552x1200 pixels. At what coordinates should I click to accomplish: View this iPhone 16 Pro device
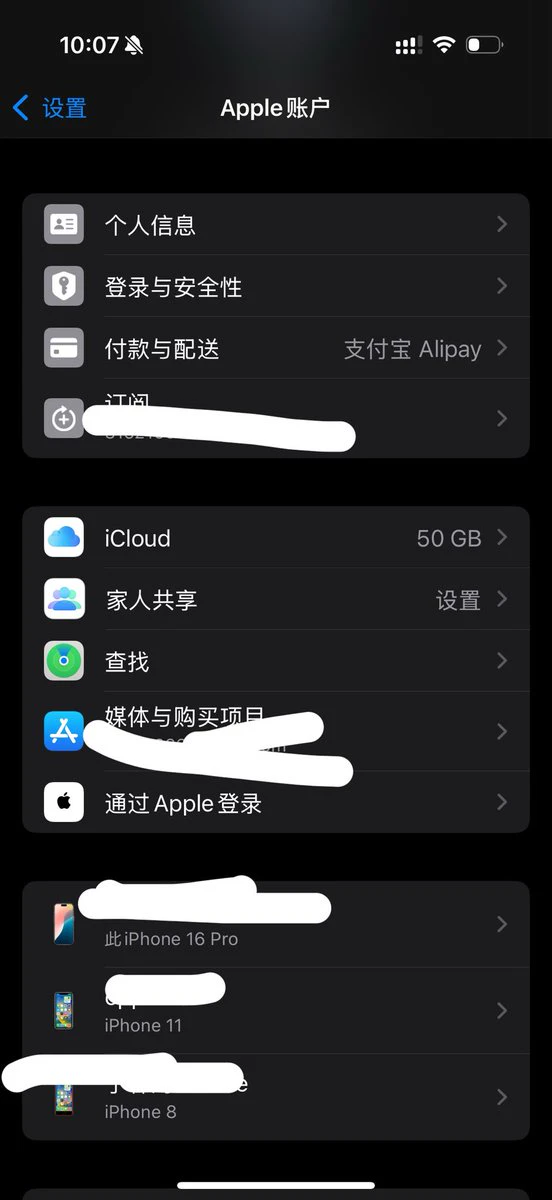pos(276,924)
